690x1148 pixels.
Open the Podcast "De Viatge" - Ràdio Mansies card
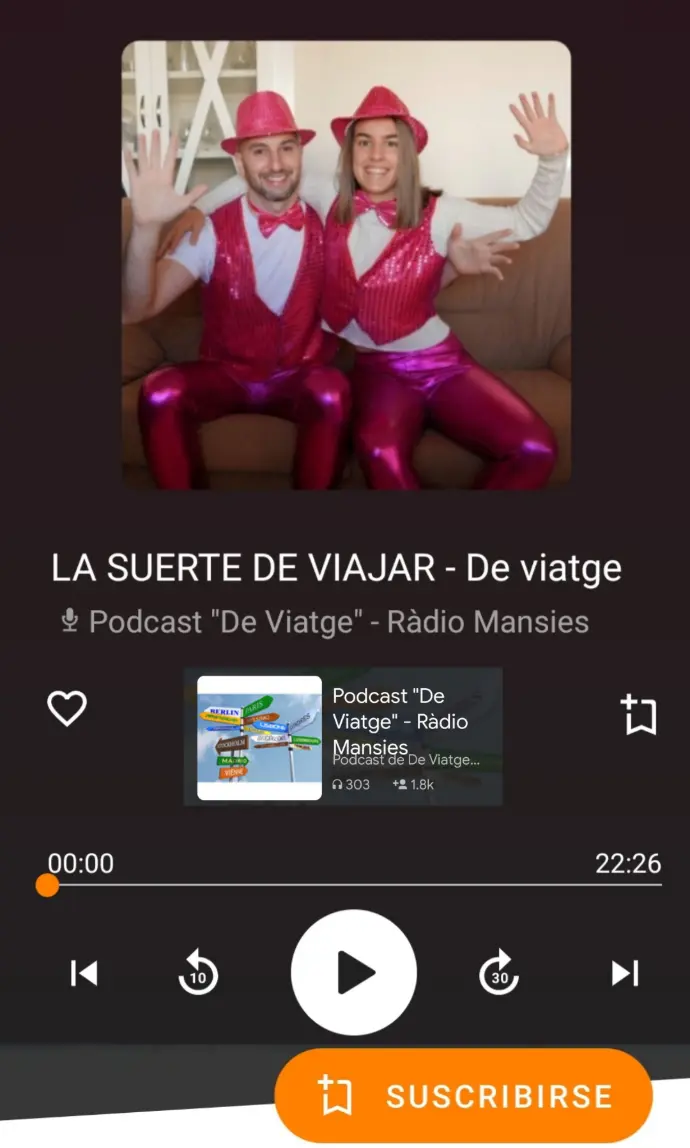pos(343,737)
